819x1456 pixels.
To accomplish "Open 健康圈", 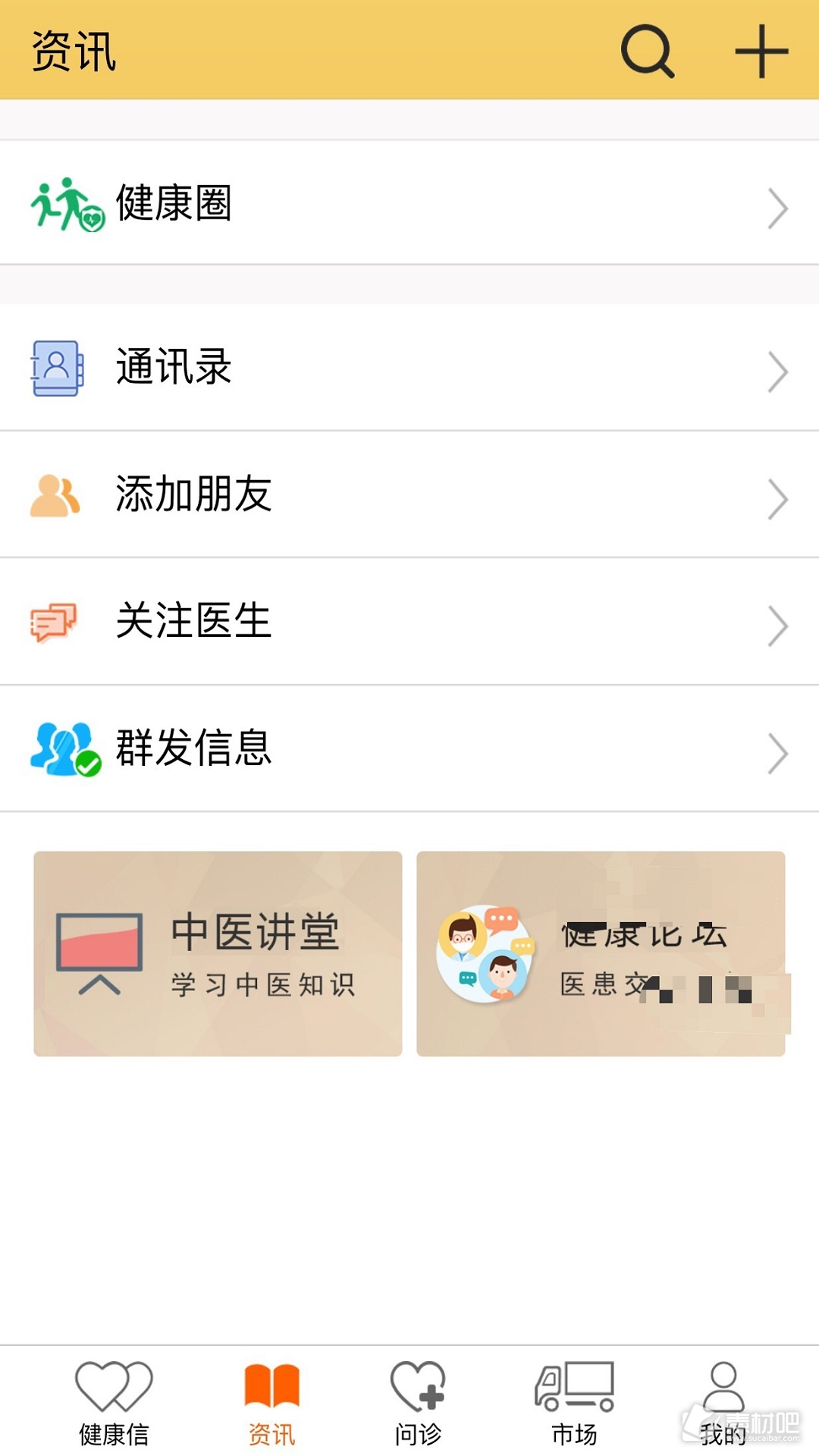I will point(409,203).
